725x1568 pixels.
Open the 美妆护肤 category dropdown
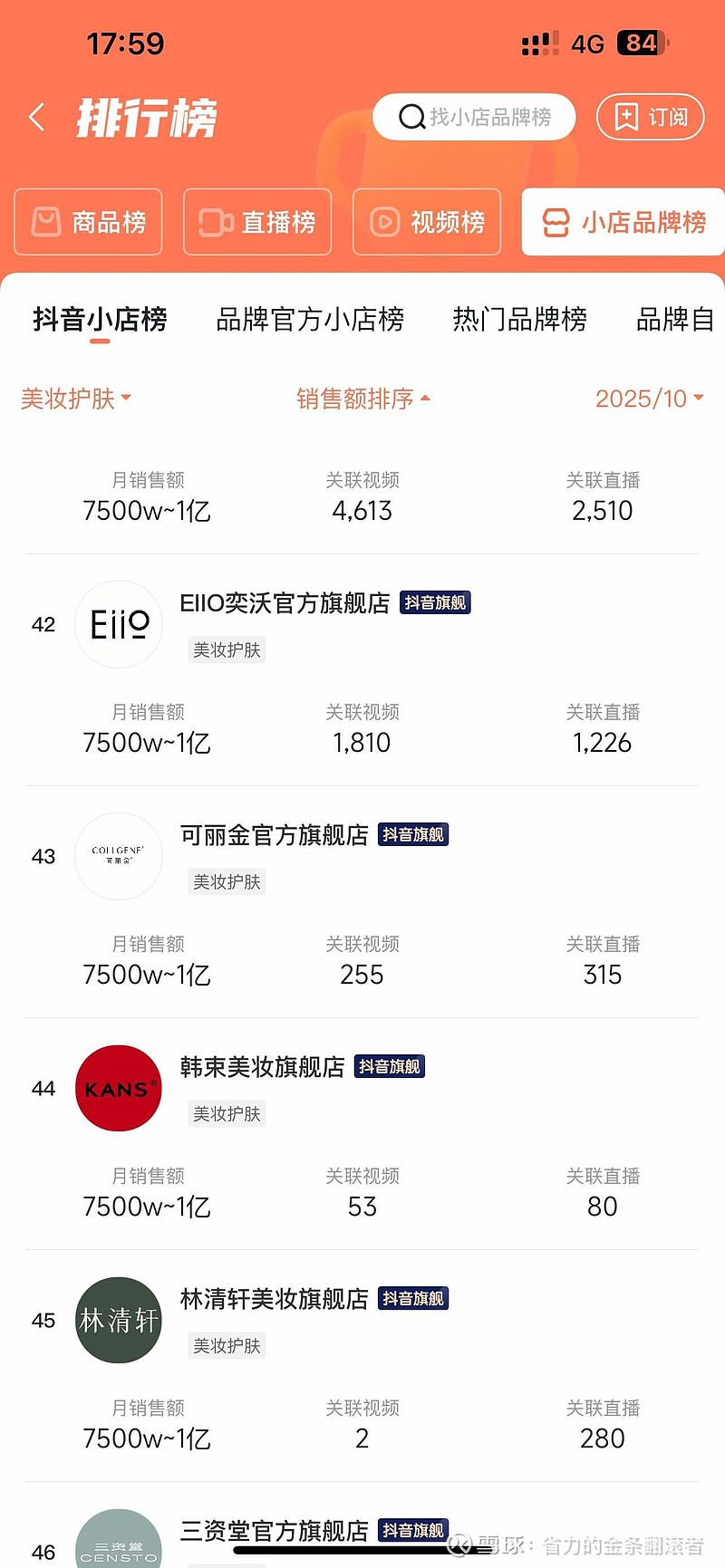[76, 399]
